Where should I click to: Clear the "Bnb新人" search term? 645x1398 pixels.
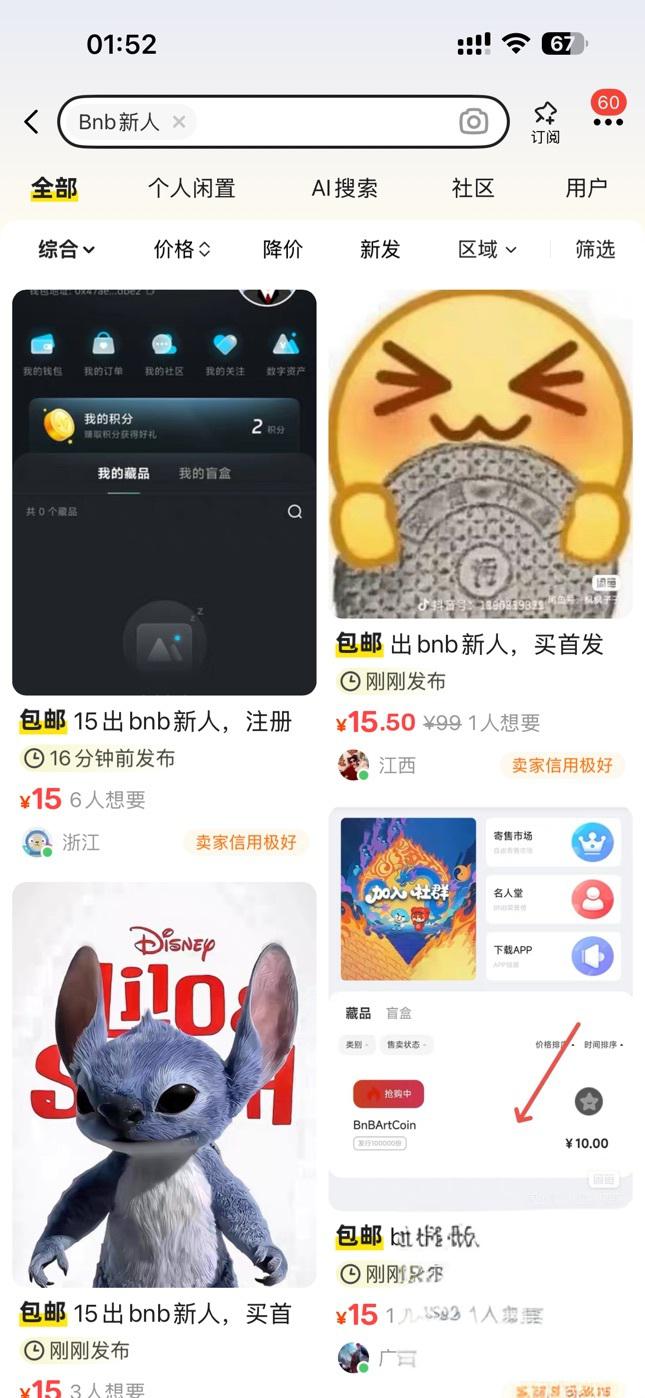(179, 122)
